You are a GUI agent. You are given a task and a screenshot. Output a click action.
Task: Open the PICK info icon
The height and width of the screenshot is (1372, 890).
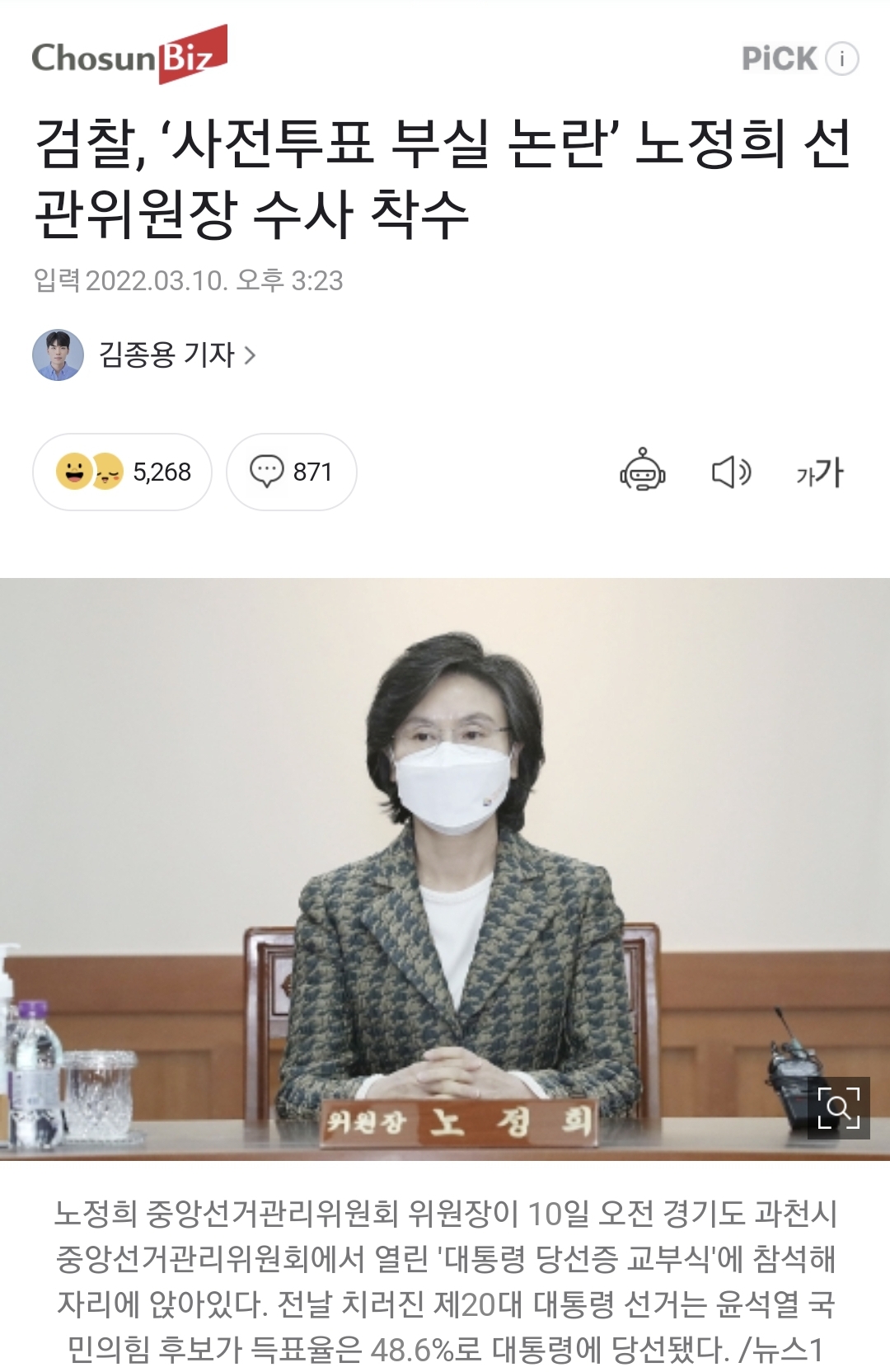(841, 59)
